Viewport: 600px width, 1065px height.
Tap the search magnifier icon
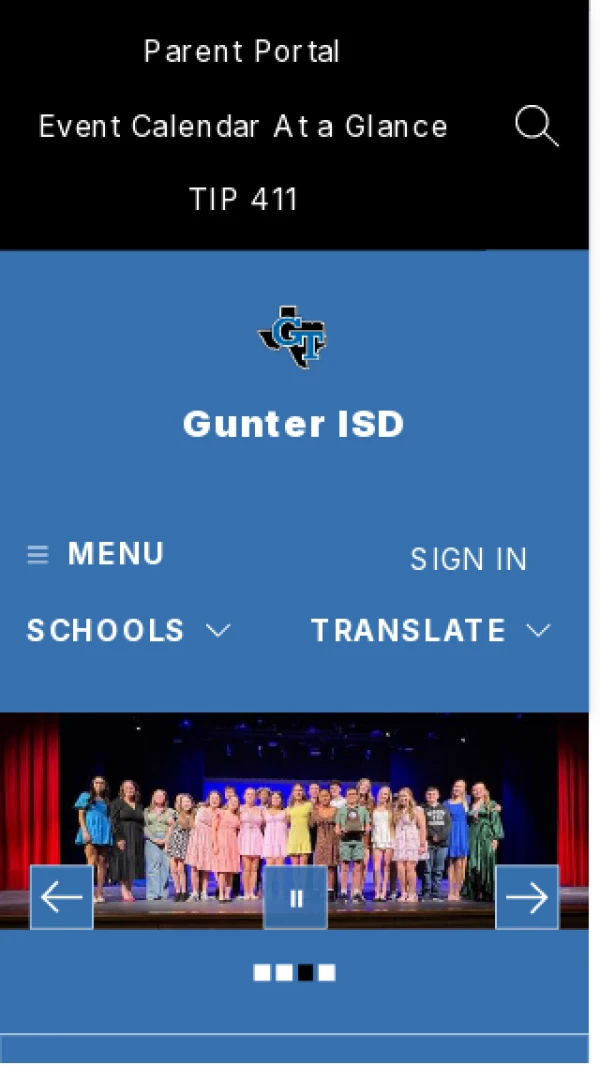point(536,127)
